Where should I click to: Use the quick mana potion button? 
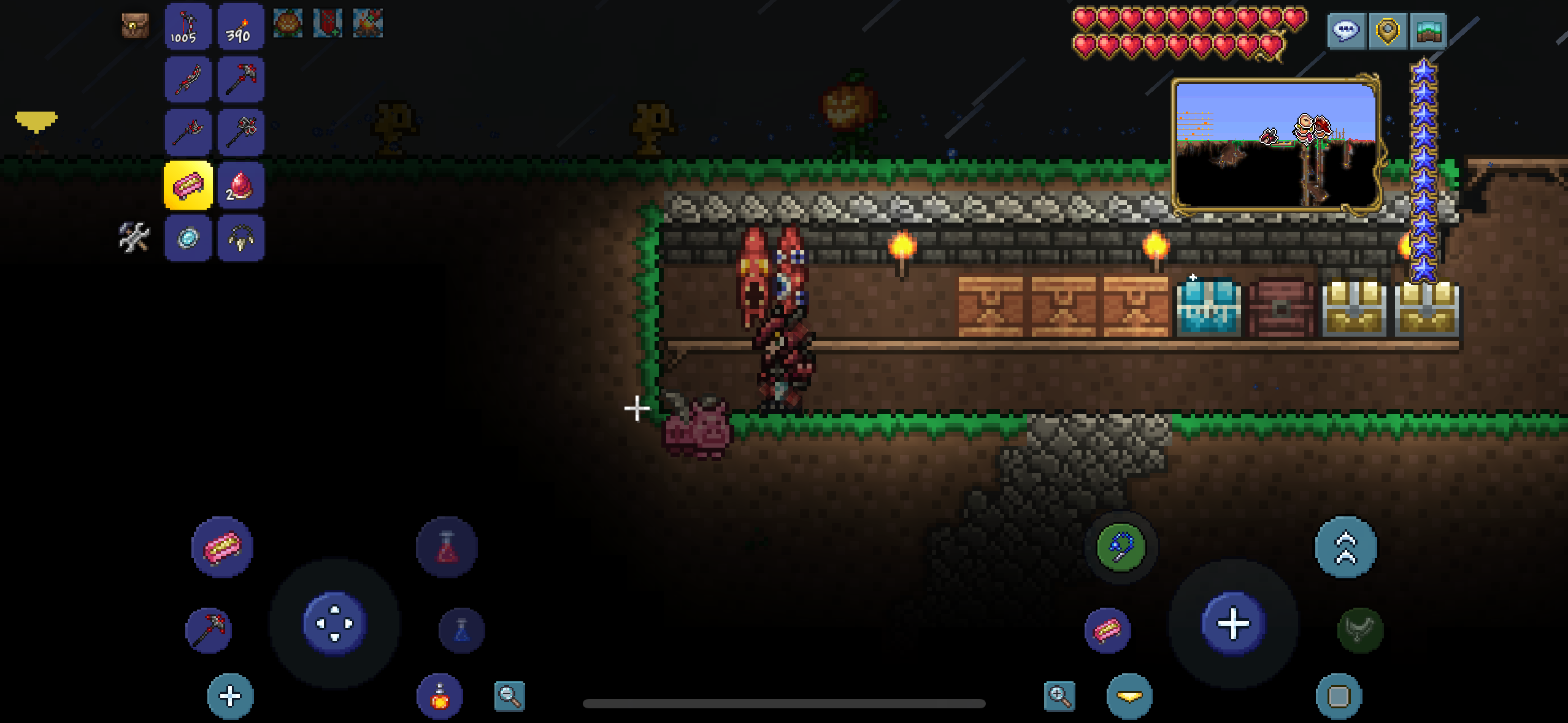pos(461,630)
